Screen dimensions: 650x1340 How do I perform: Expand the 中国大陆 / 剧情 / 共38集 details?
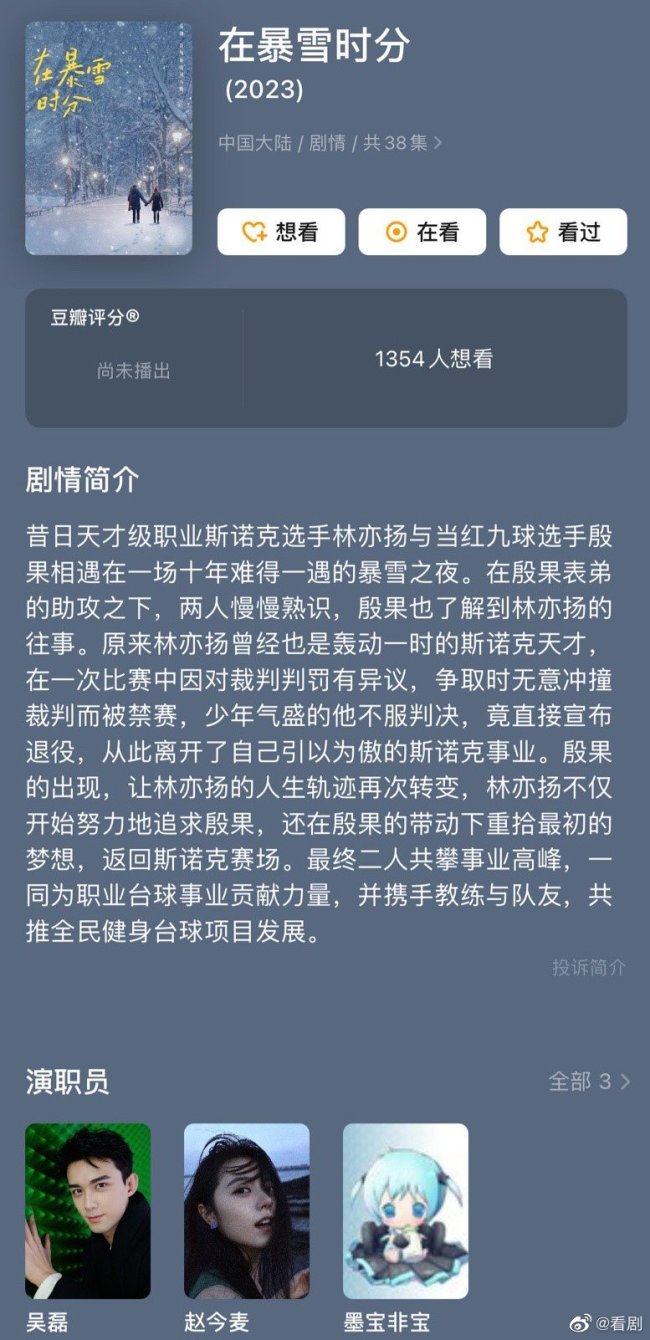point(330,143)
